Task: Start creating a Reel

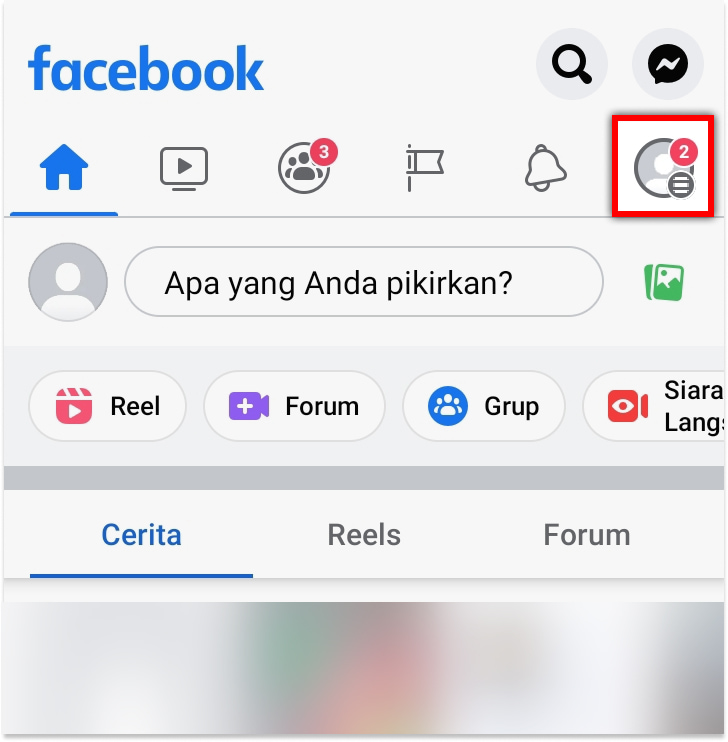Action: (x=107, y=406)
